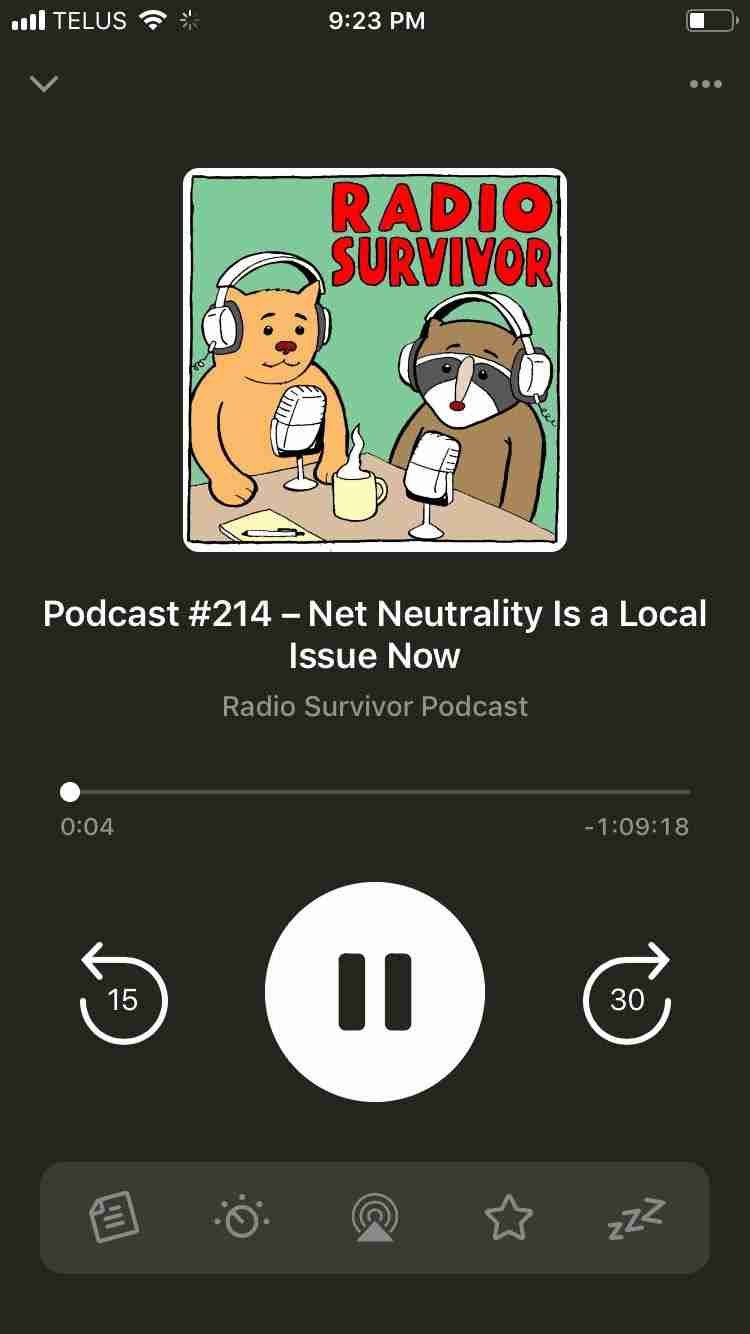Skip back 15 seconds
Screen dimensions: 750x1334
click(x=123, y=997)
